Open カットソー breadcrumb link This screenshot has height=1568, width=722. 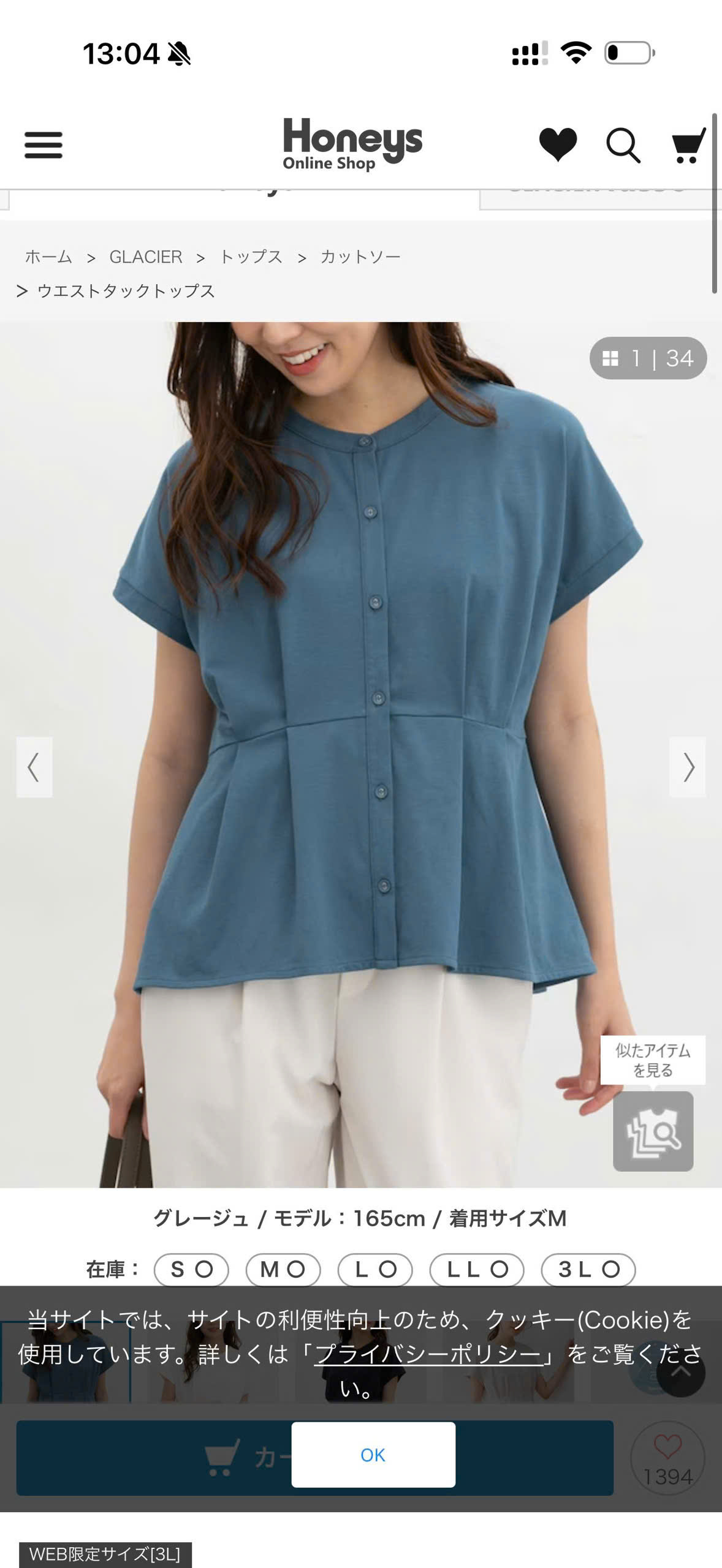(x=360, y=257)
